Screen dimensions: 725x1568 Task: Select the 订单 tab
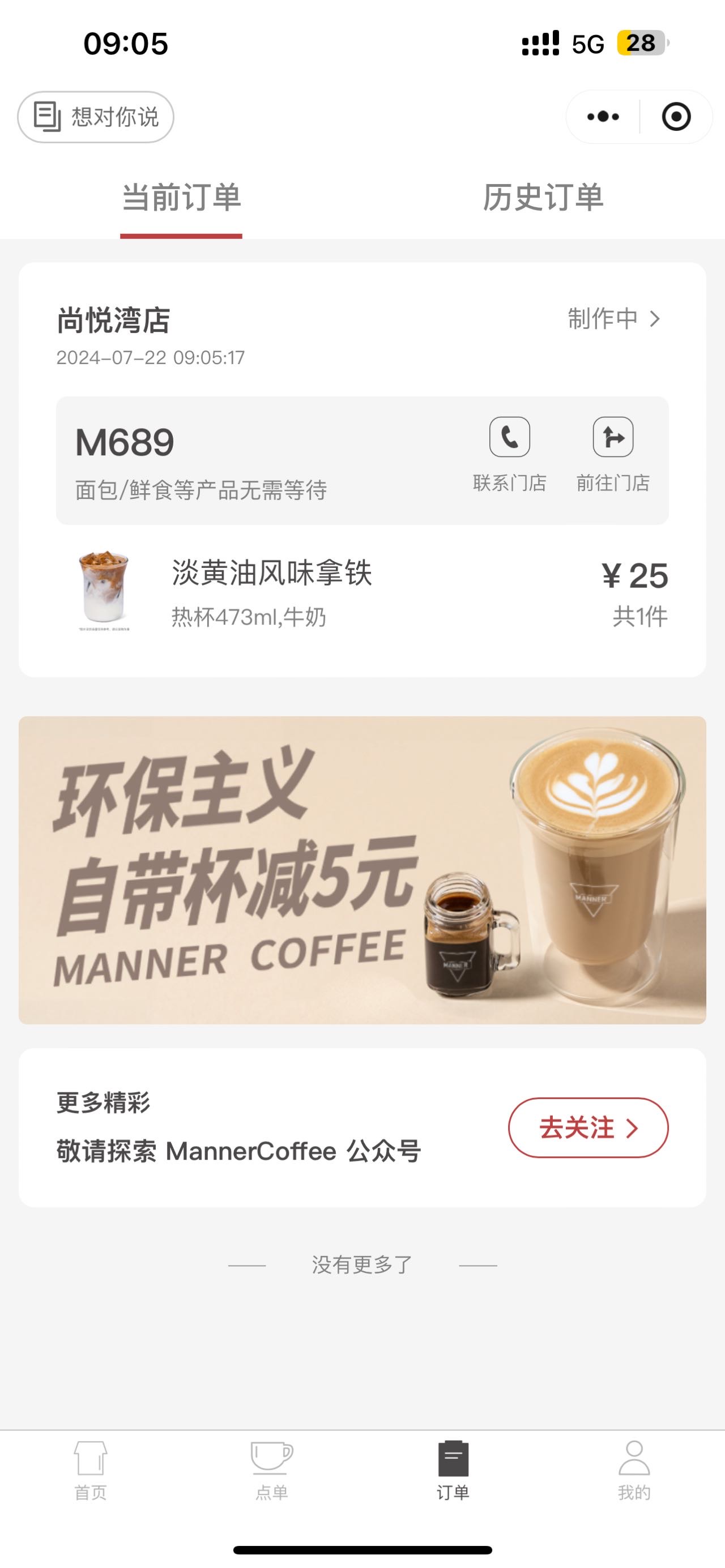[x=453, y=1471]
